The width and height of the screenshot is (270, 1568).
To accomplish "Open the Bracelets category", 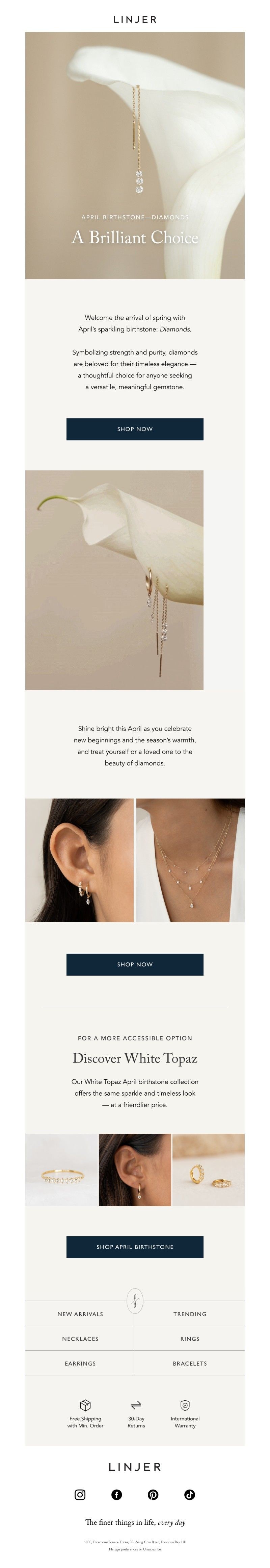I will coord(190,1364).
